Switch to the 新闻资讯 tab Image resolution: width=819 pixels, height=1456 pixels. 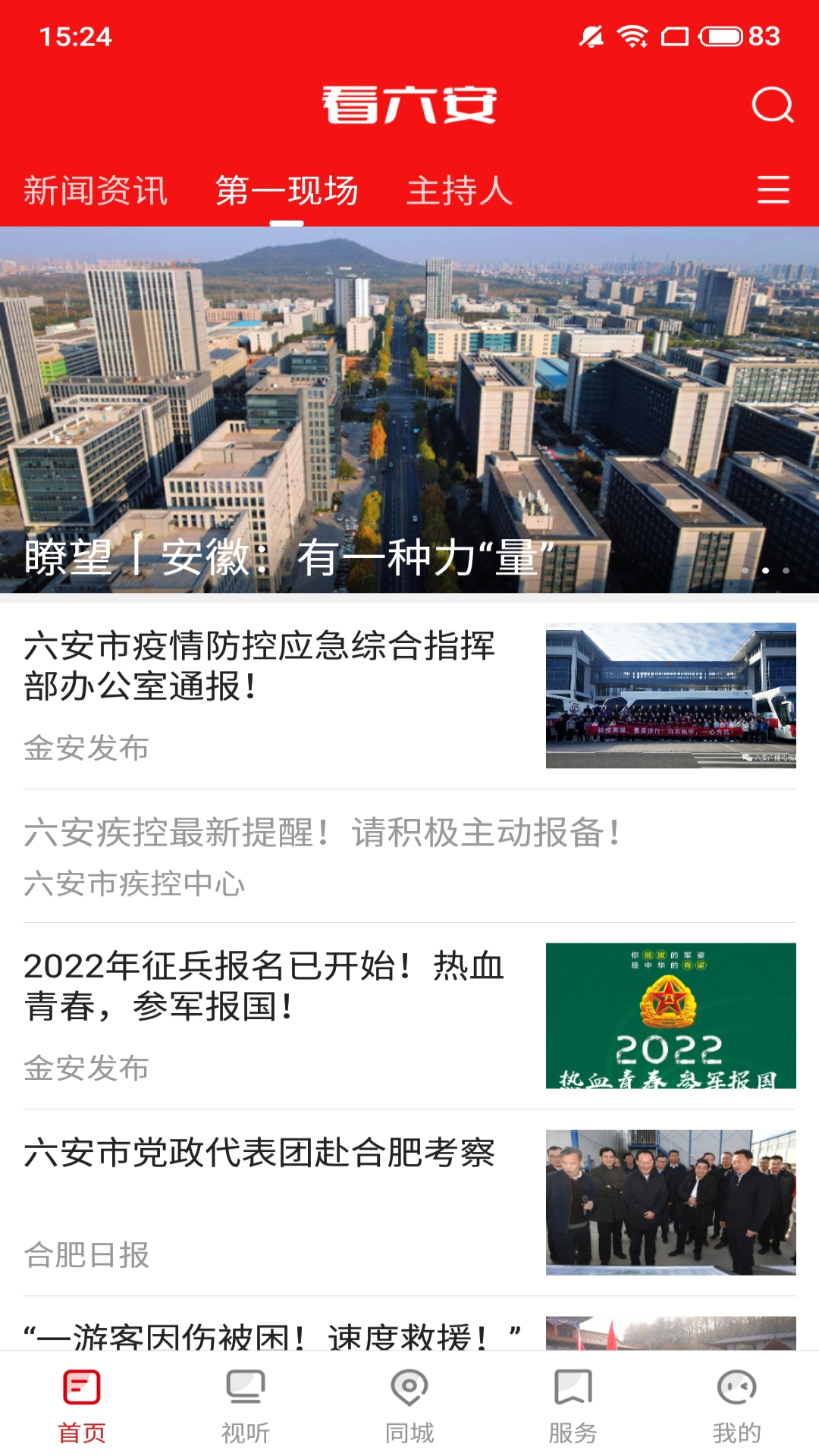click(x=96, y=190)
